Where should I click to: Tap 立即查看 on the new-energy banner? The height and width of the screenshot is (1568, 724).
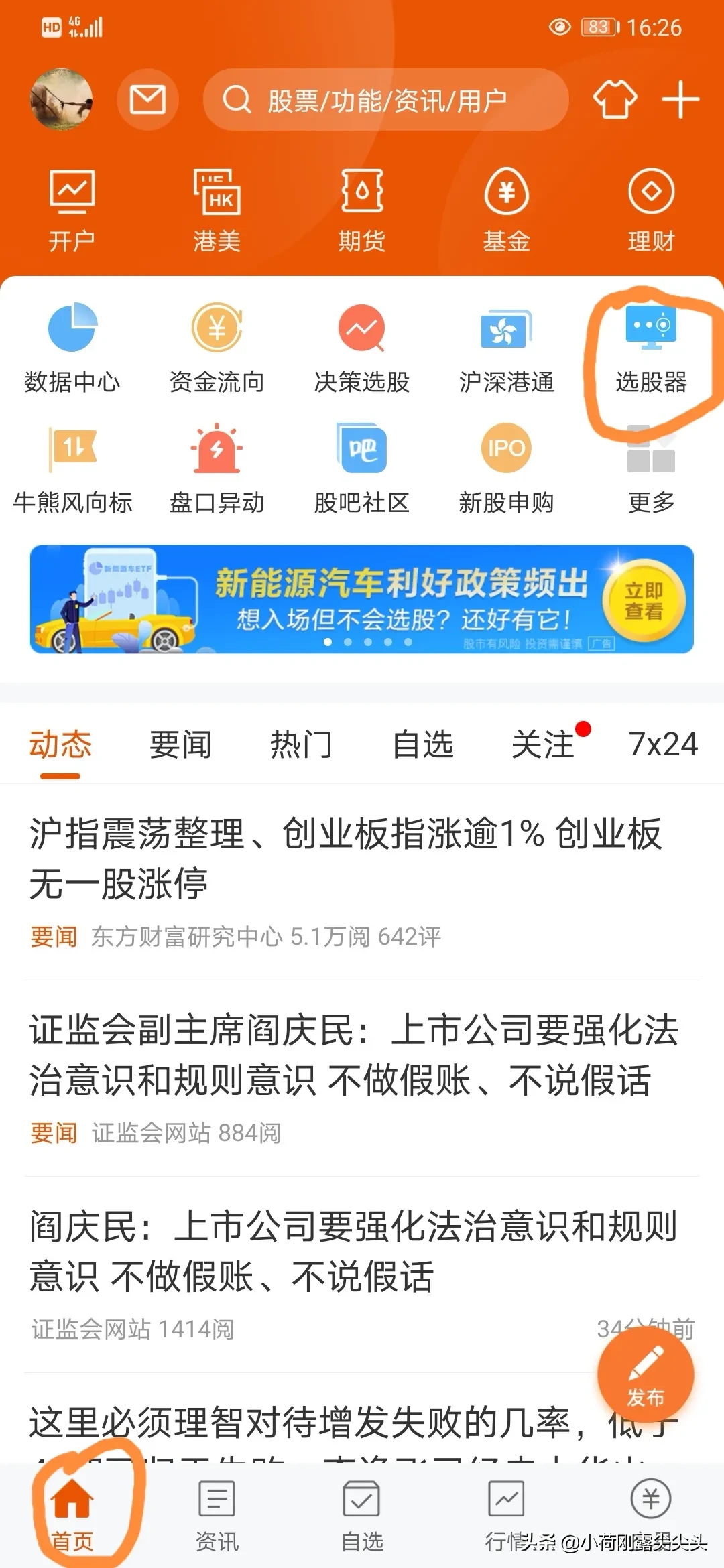click(644, 600)
